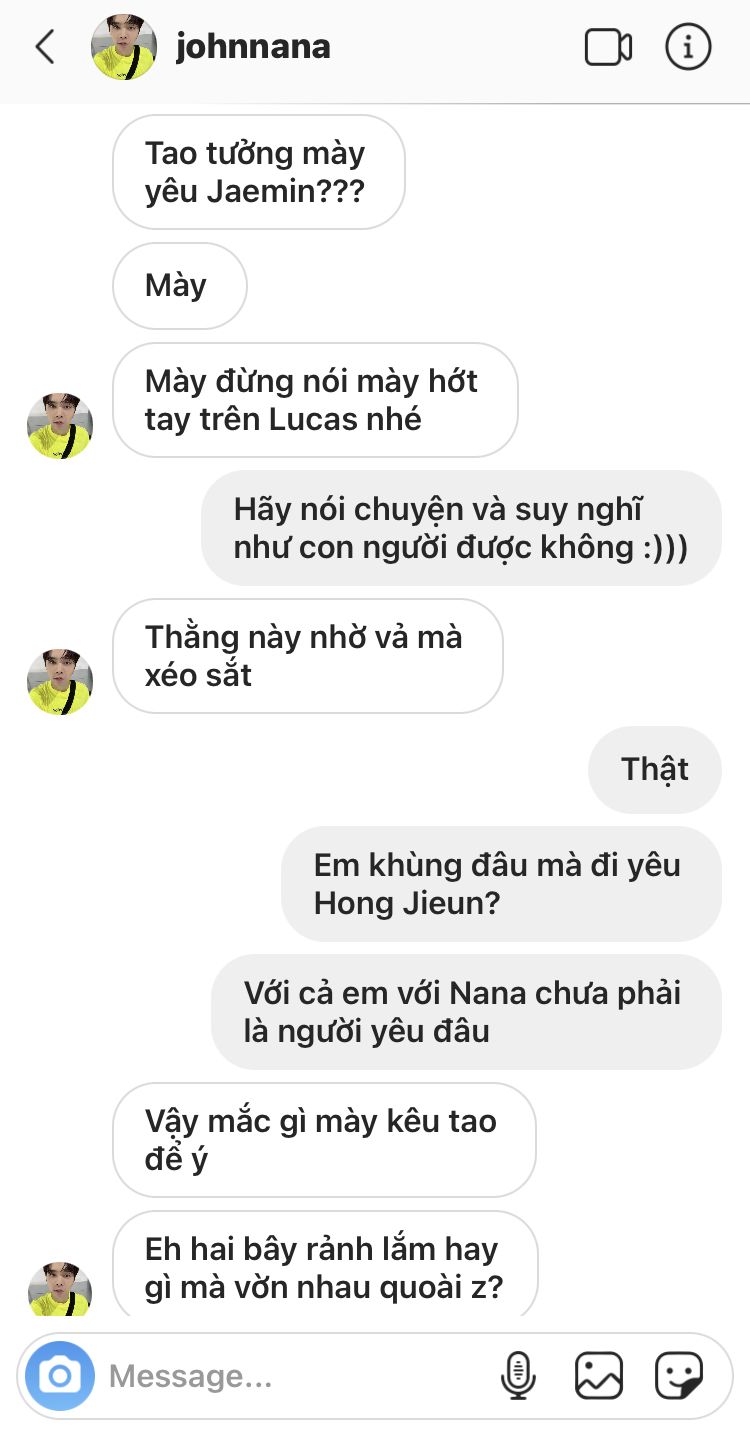Go back to the inbox

[44, 47]
